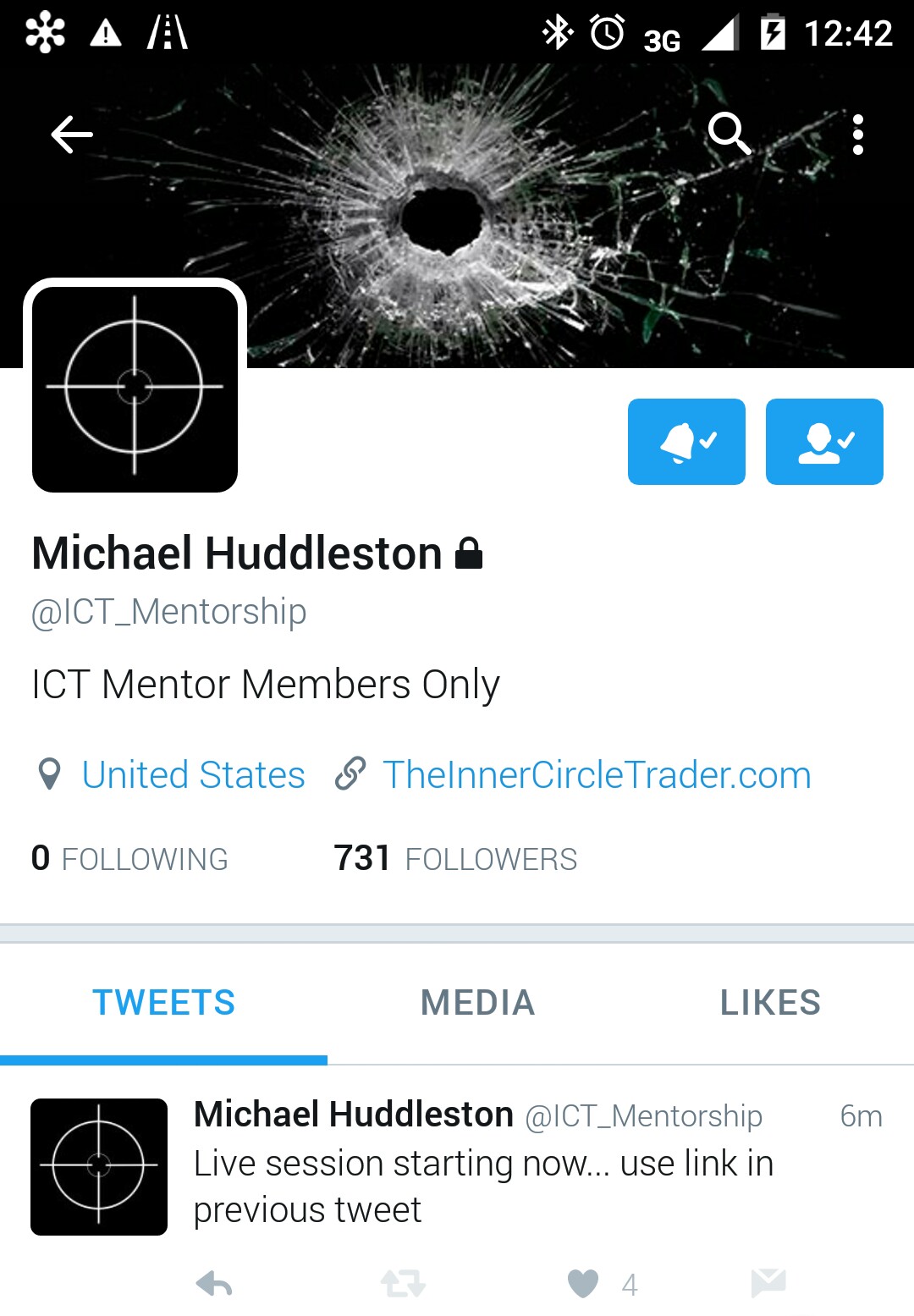Share the Live session tweet via message
The width and height of the screenshot is (914, 1316).
click(768, 1284)
